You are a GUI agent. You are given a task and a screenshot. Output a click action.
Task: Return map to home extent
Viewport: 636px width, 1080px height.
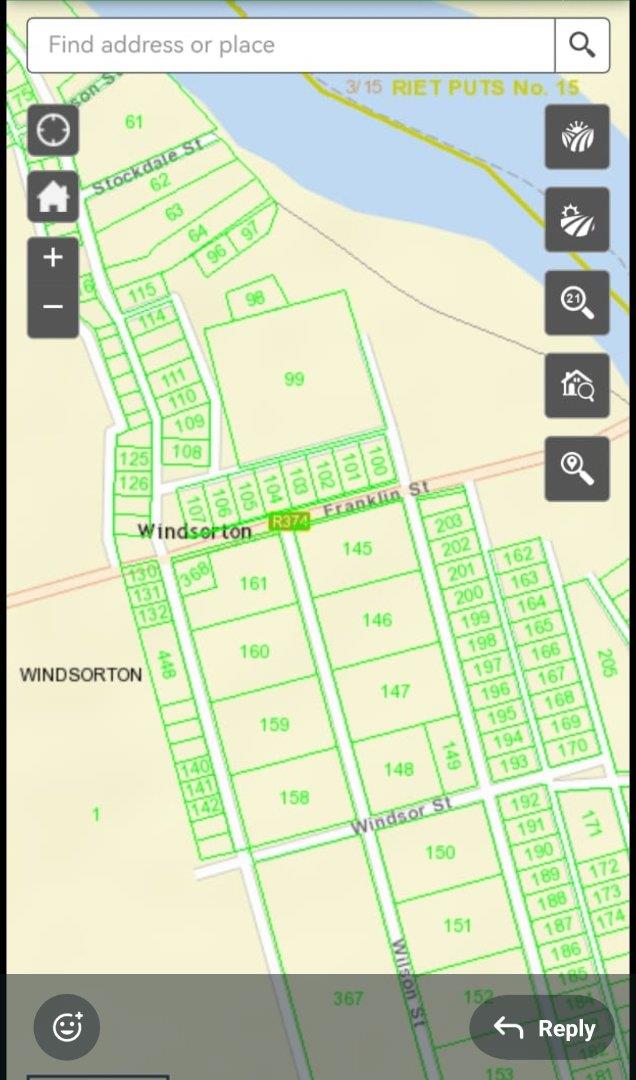tap(52, 197)
